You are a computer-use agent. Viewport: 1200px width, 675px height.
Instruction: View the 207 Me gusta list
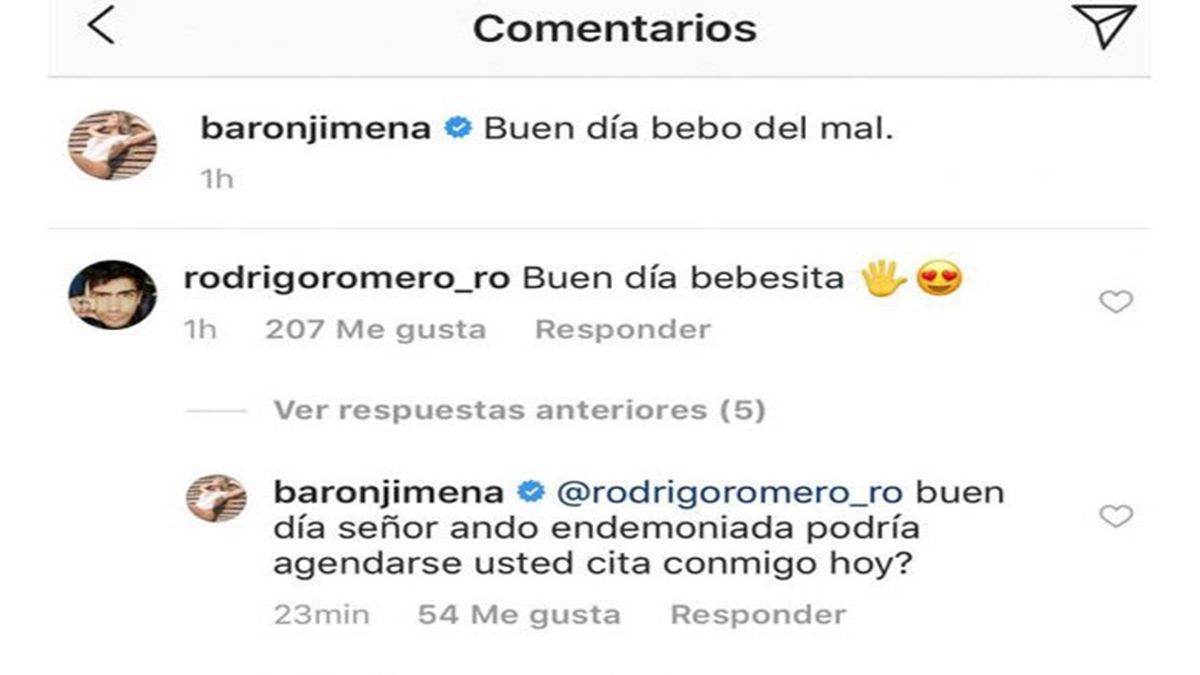(375, 330)
